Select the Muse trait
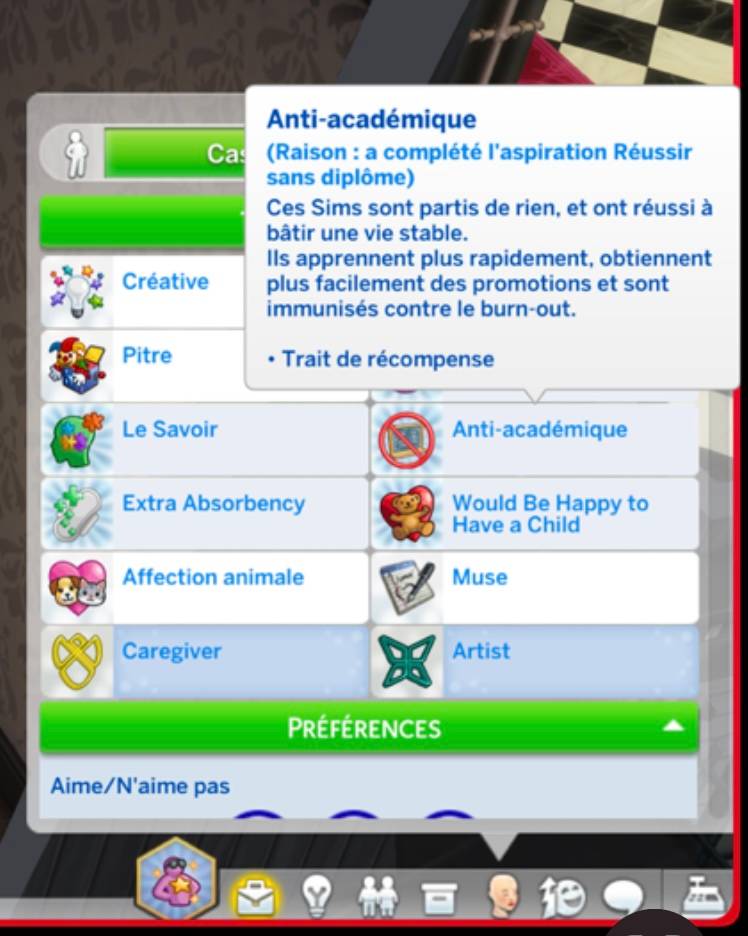This screenshot has height=936, width=748. 534,587
